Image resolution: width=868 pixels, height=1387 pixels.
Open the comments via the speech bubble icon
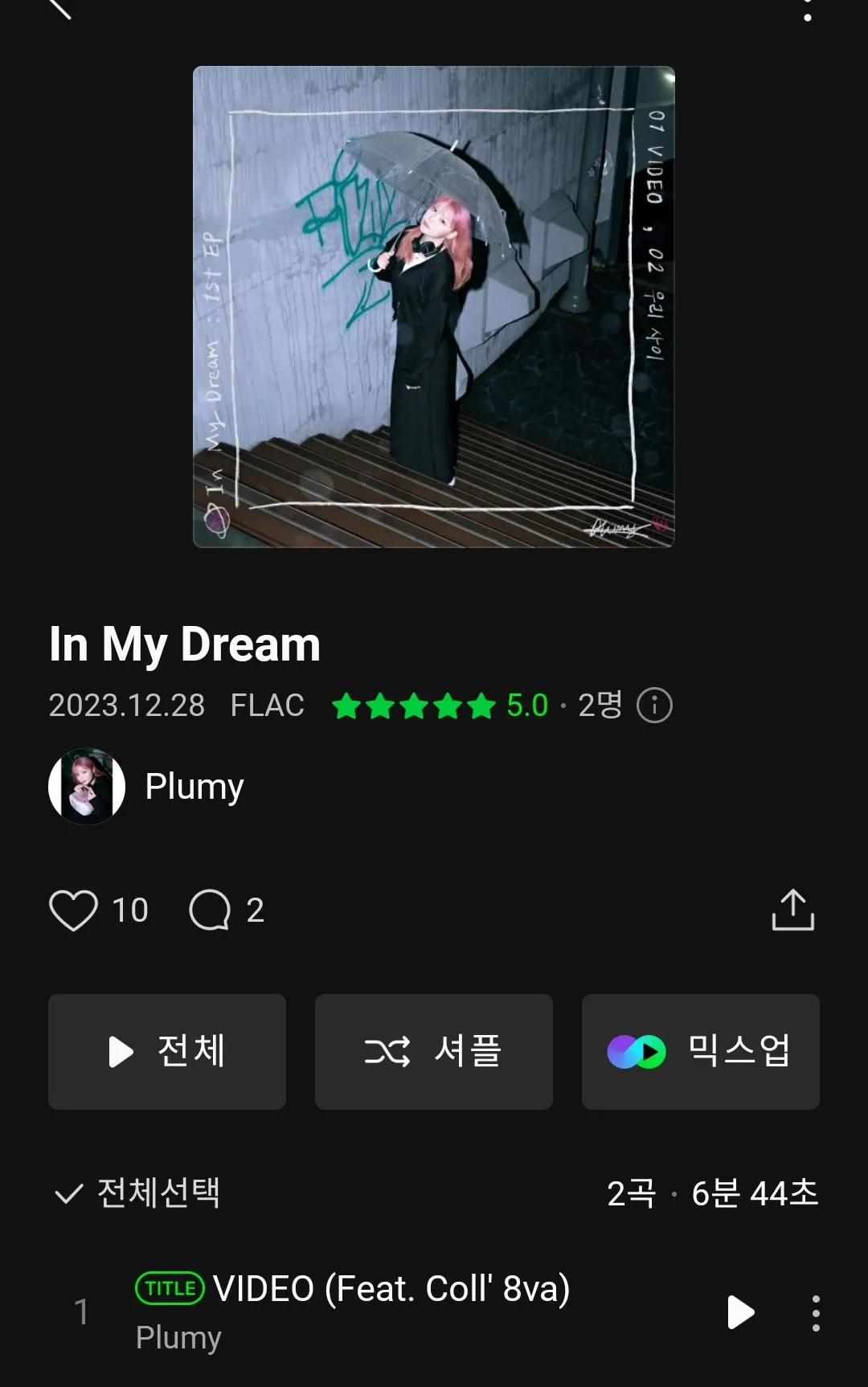(209, 910)
